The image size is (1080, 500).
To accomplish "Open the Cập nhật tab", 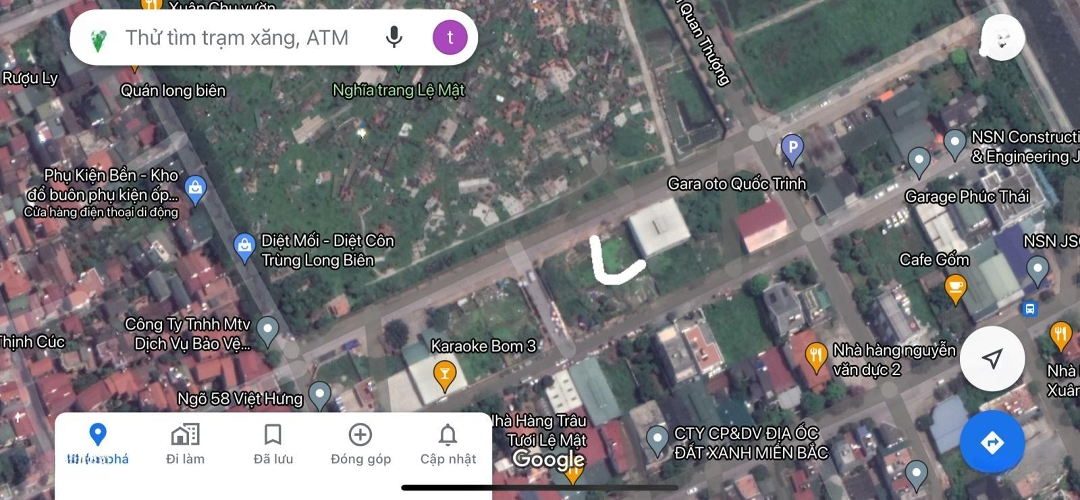I will [448, 444].
